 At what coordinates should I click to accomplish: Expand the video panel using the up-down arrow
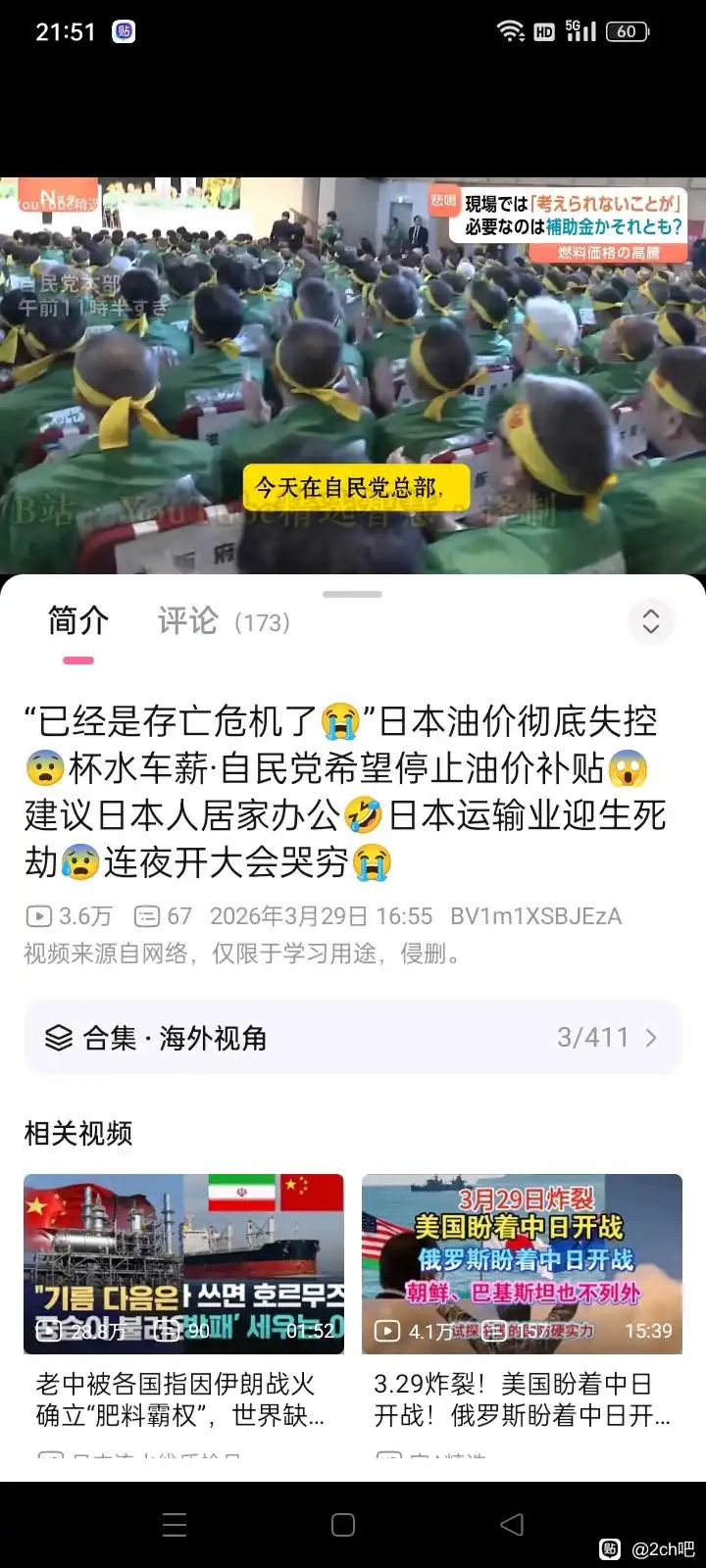coord(650,620)
